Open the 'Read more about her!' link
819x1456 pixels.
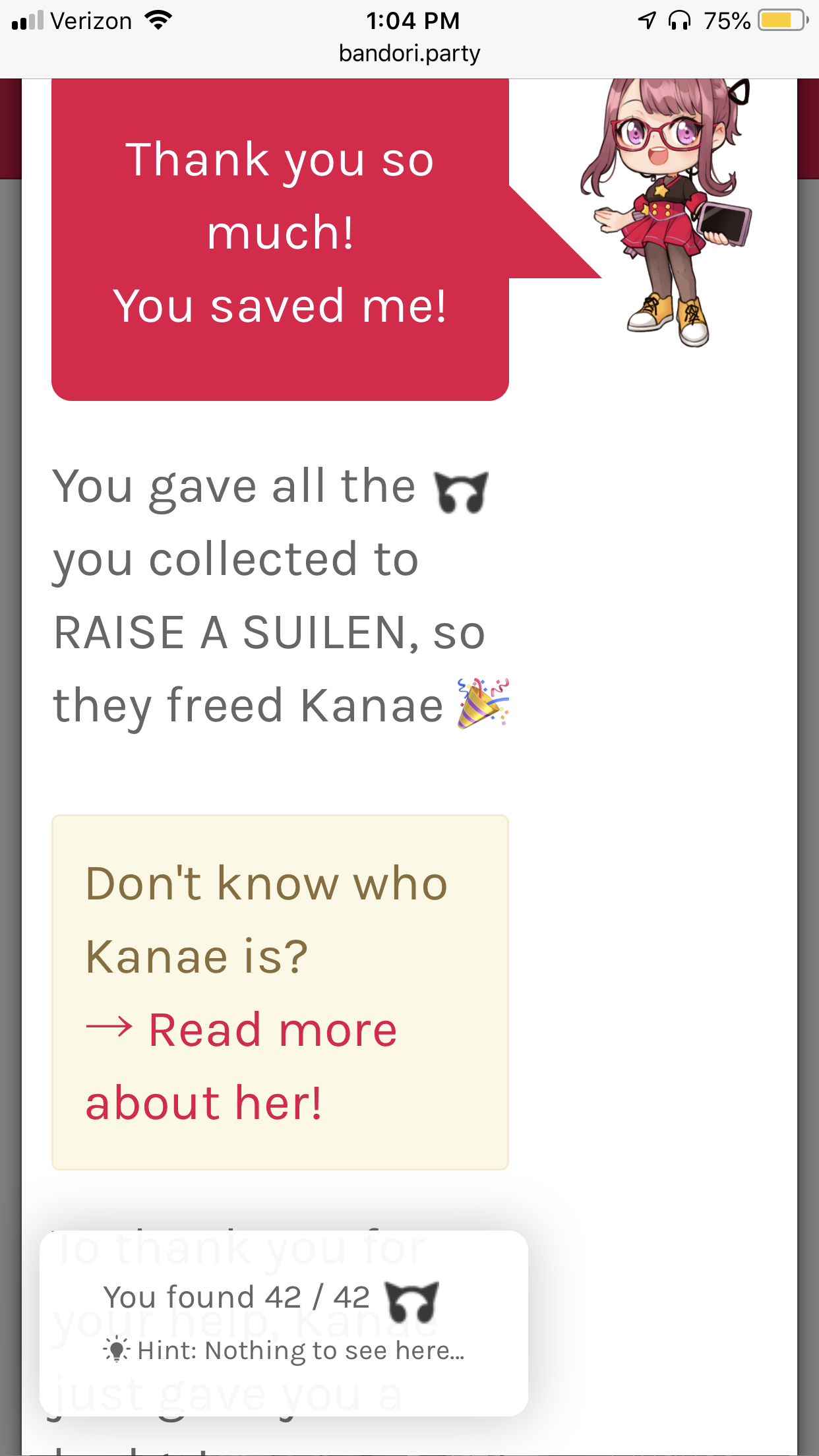[272, 1031]
